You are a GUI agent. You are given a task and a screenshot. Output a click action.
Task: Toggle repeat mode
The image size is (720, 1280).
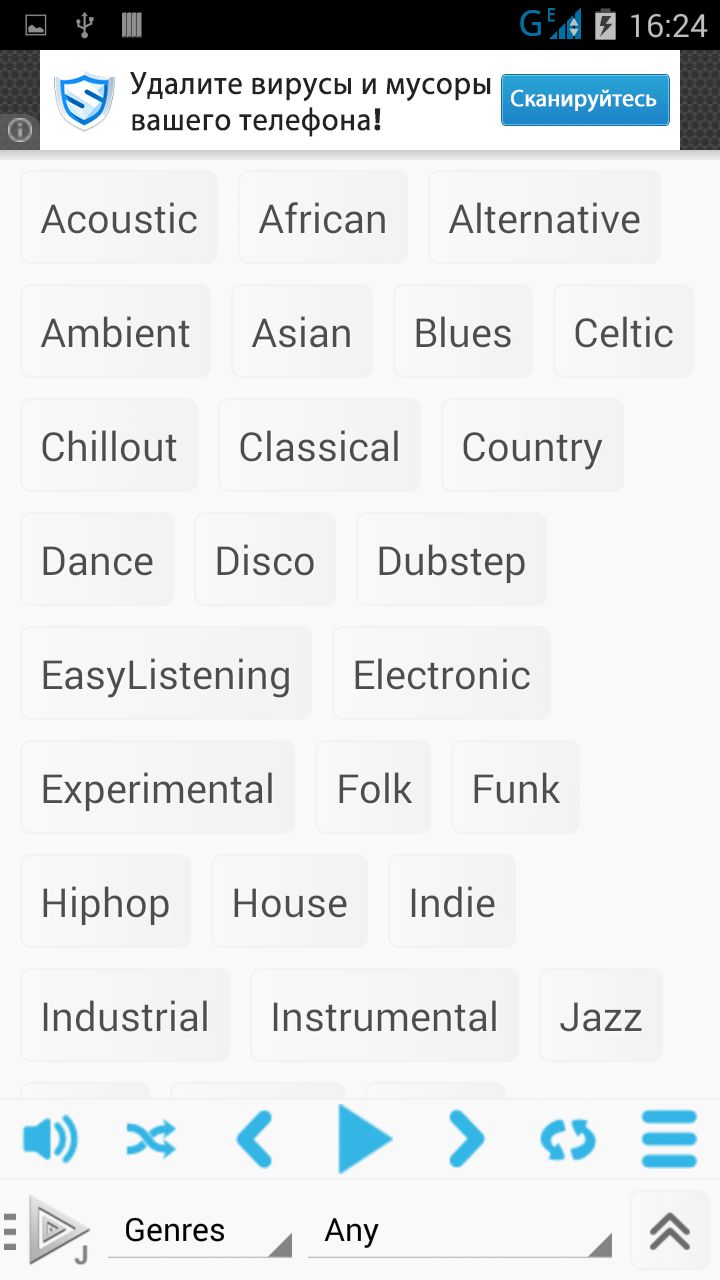567,1139
